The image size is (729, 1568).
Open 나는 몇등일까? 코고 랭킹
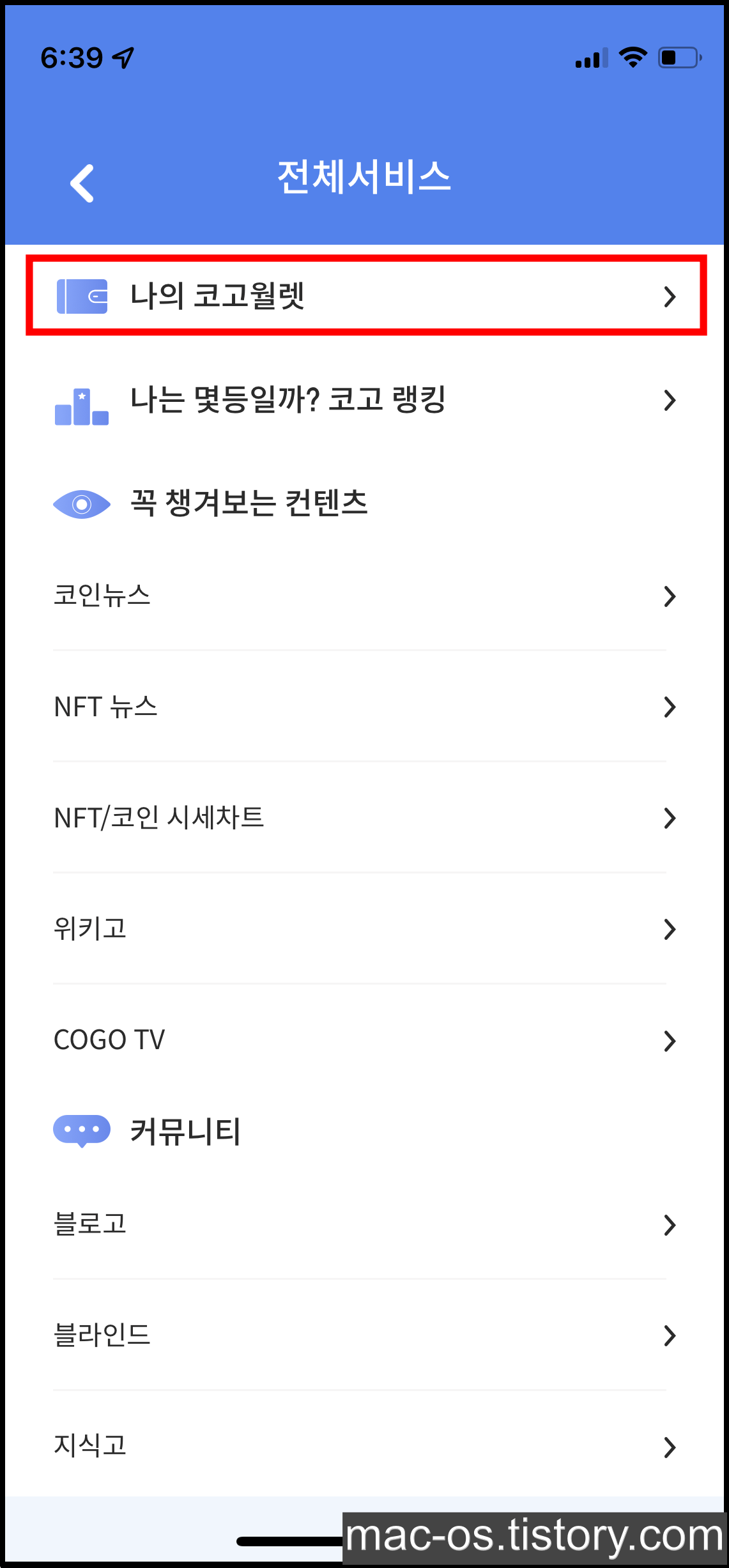[365, 401]
